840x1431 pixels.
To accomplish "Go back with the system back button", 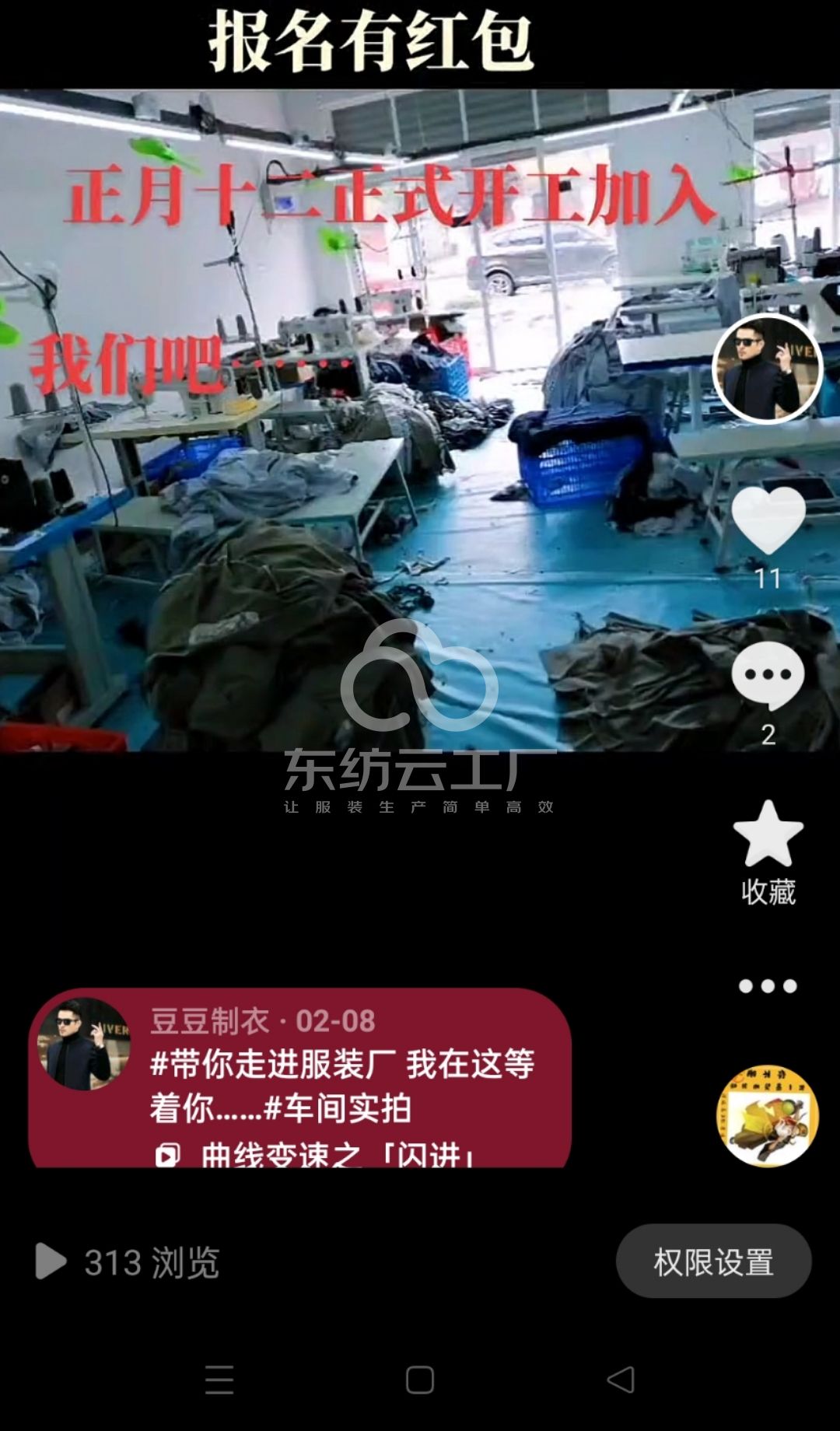I will pyautogui.click(x=621, y=1380).
